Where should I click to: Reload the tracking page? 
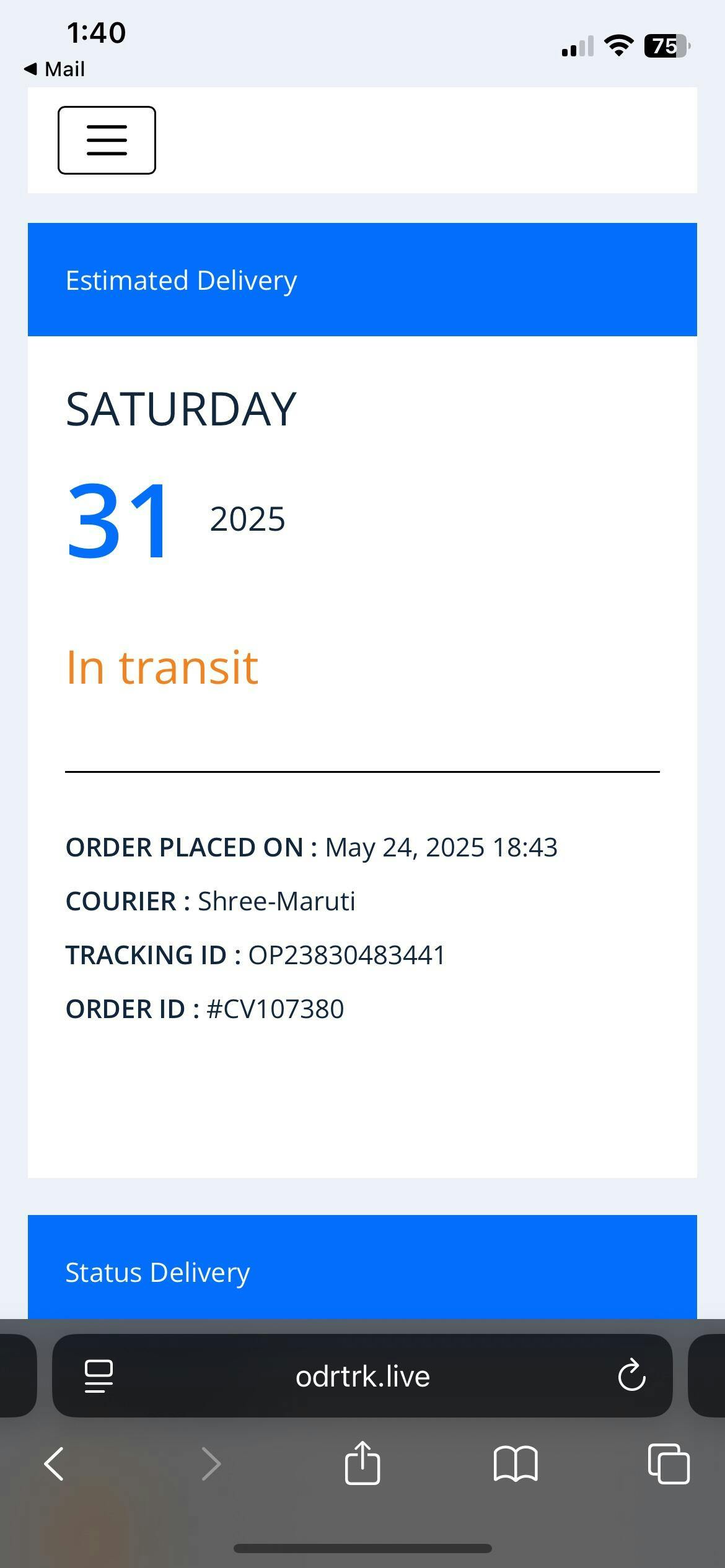click(631, 1375)
